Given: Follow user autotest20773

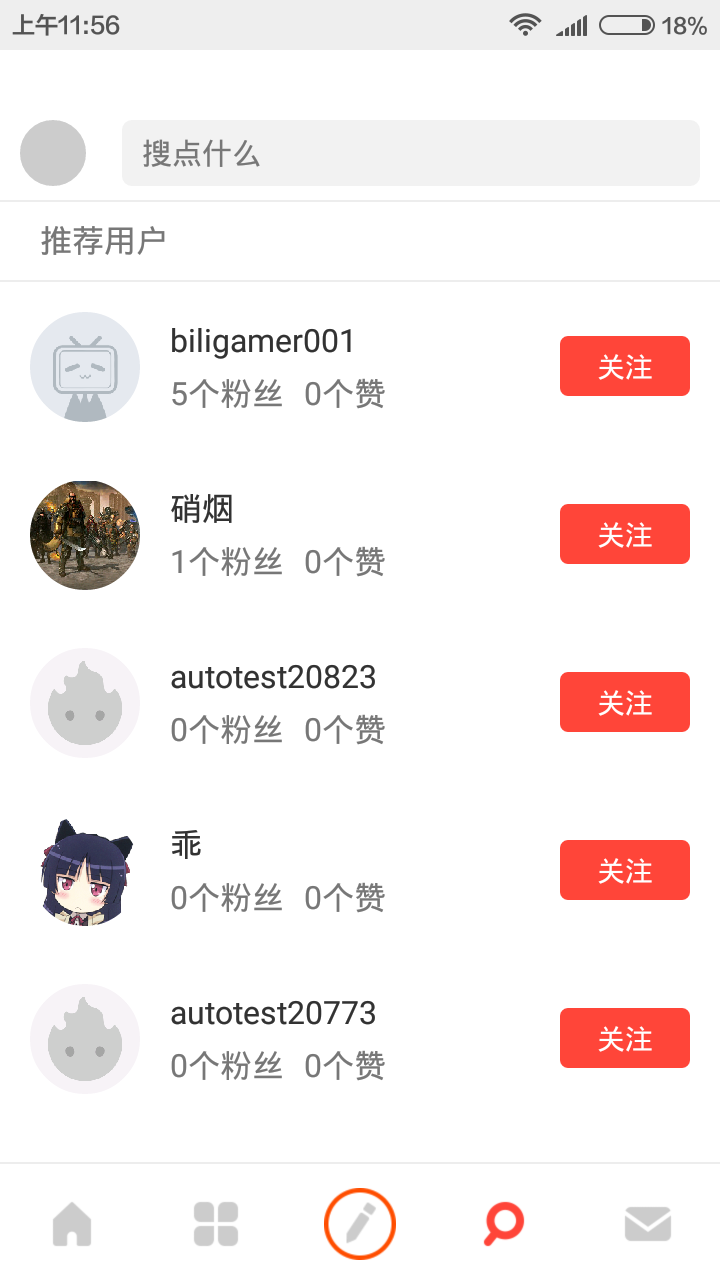Looking at the screenshot, I should pyautogui.click(x=624, y=1038).
